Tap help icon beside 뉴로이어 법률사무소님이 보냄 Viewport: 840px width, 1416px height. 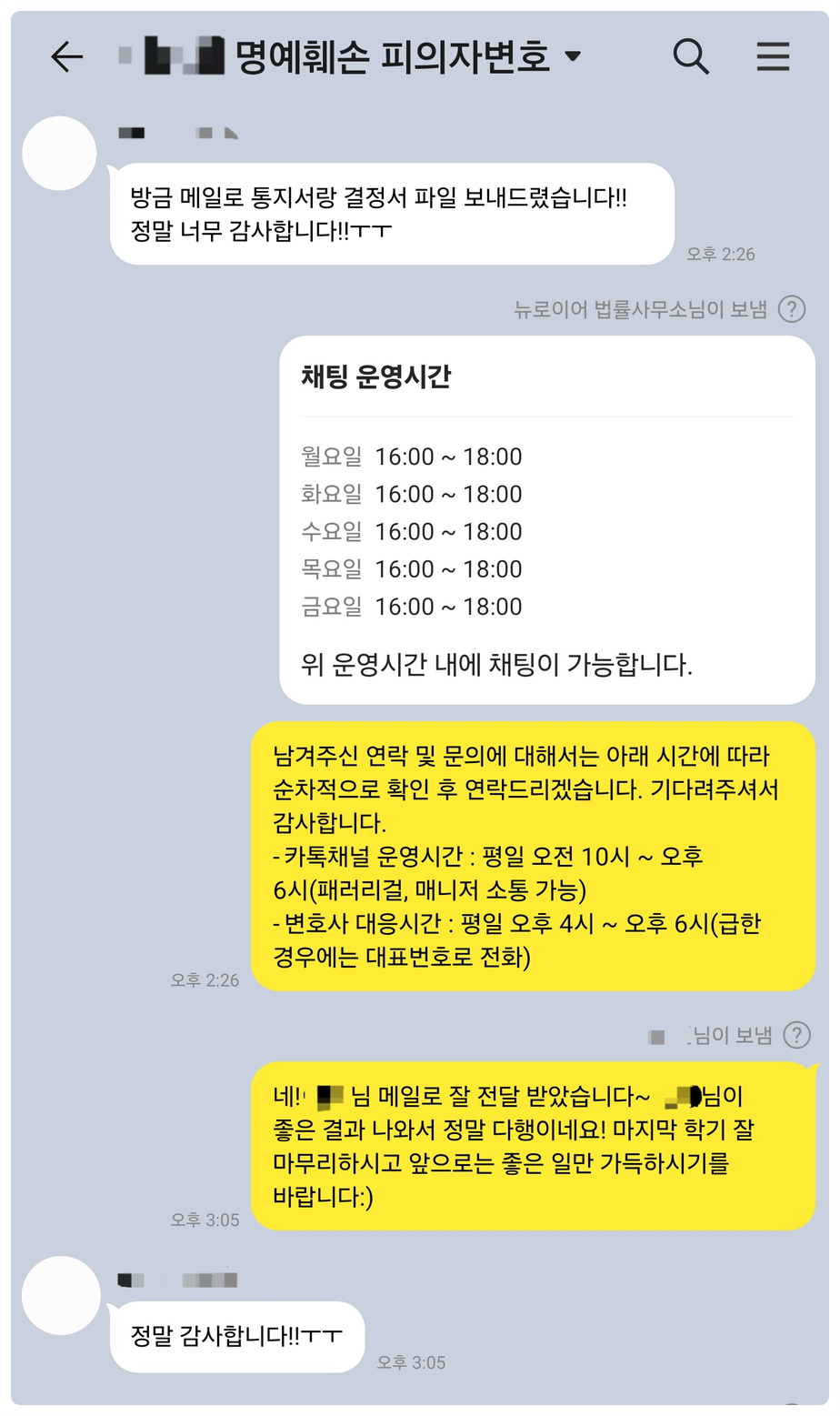792,309
